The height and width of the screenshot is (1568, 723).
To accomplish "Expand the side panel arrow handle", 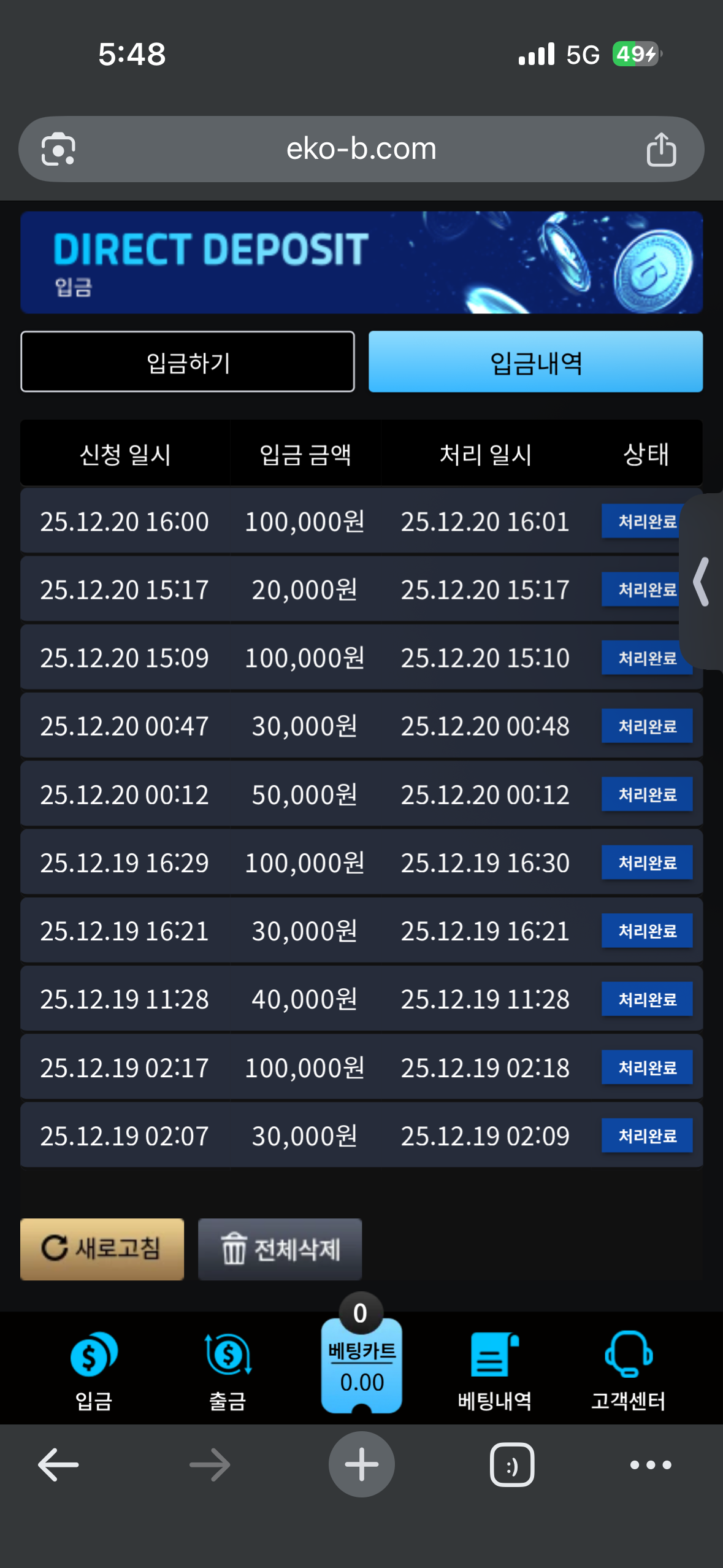I will [702, 582].
